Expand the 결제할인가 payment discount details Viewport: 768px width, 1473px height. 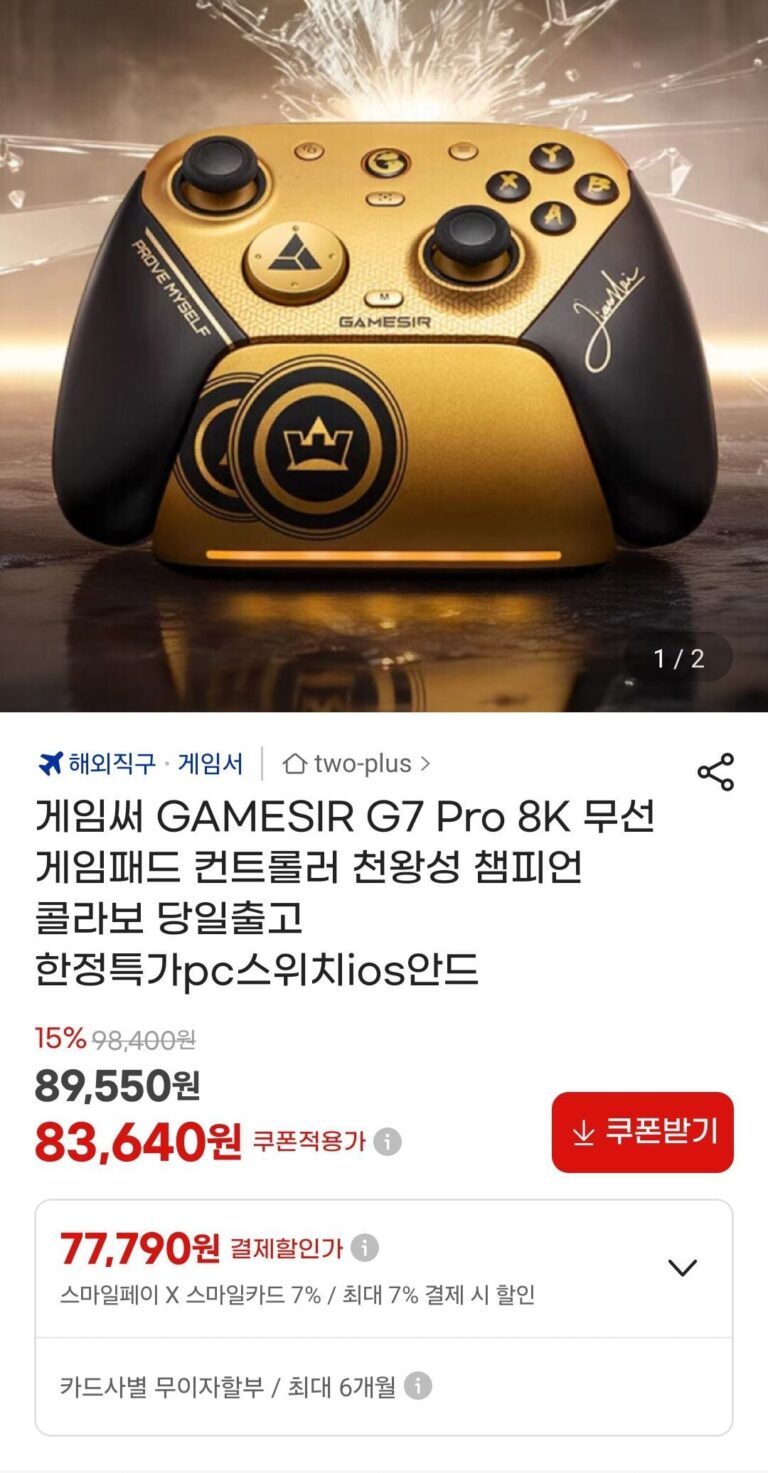(x=682, y=1268)
